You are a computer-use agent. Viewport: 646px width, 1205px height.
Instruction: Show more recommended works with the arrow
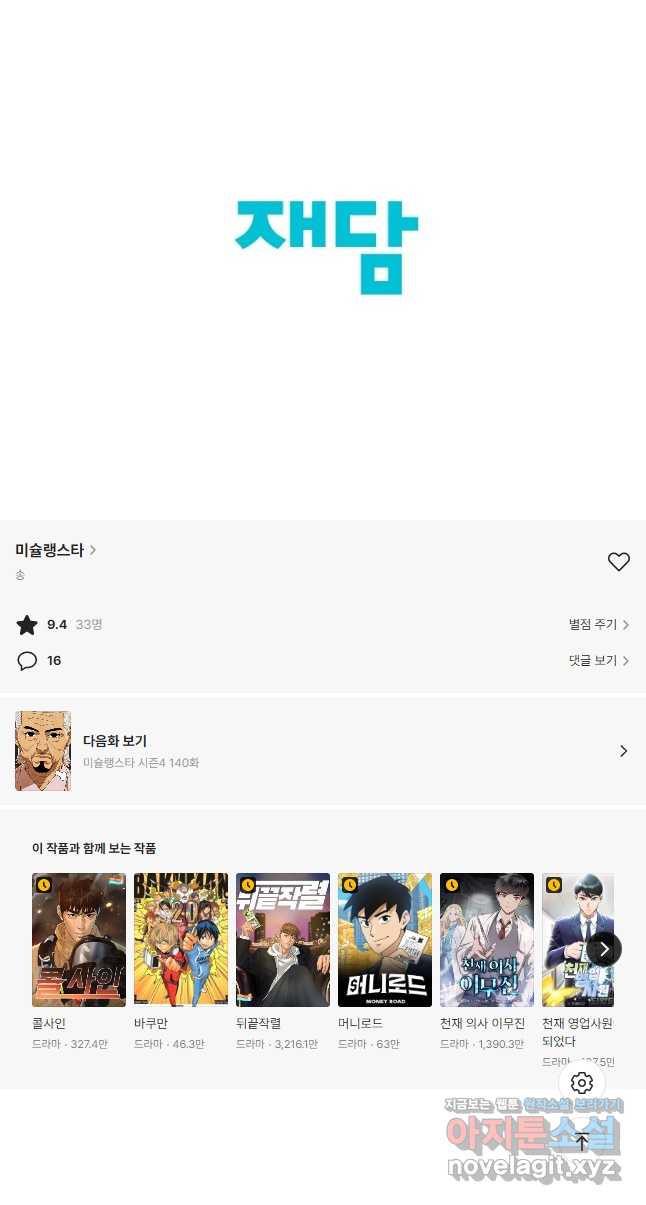pyautogui.click(x=604, y=949)
